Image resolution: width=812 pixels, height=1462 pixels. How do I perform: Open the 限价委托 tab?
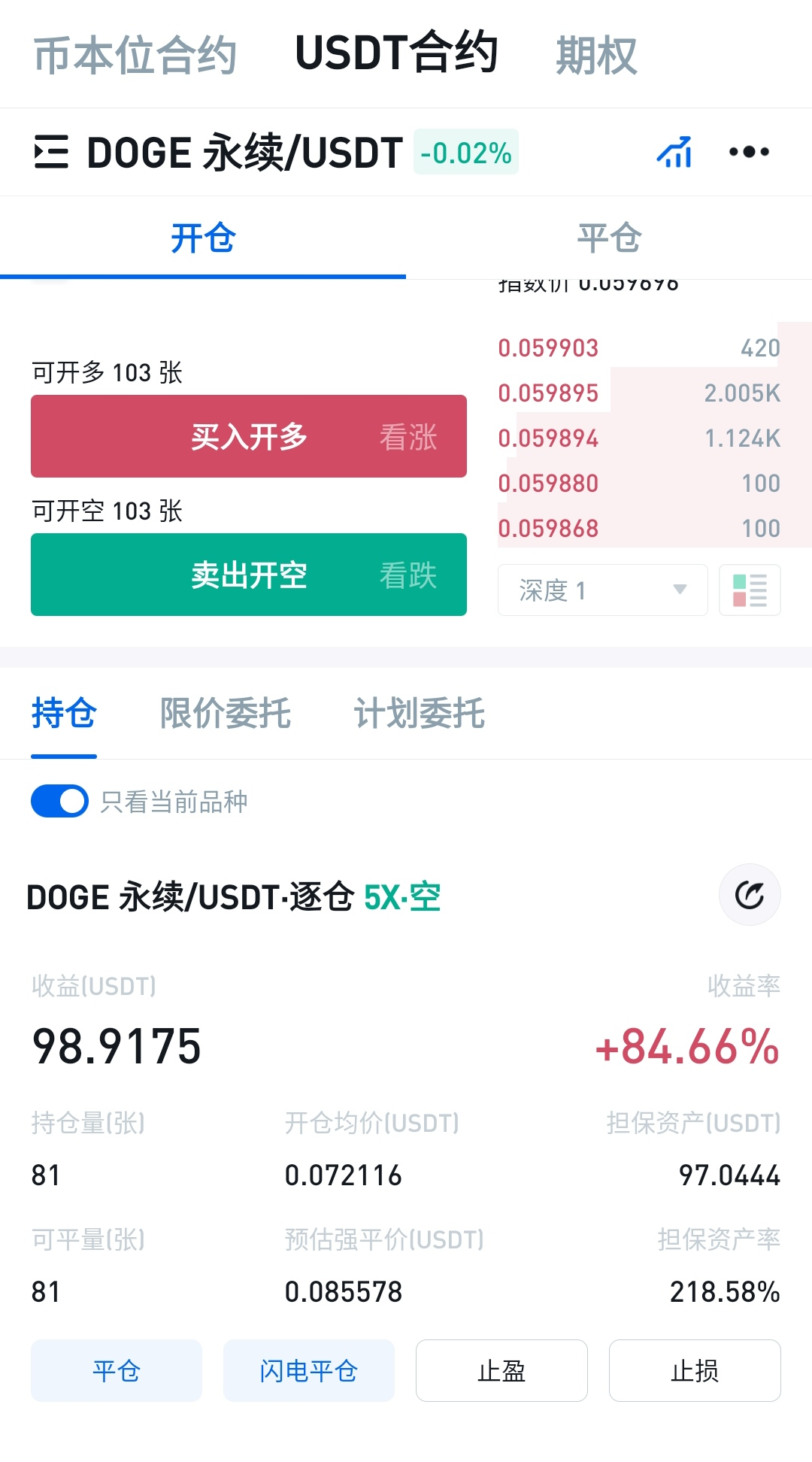coord(225,713)
